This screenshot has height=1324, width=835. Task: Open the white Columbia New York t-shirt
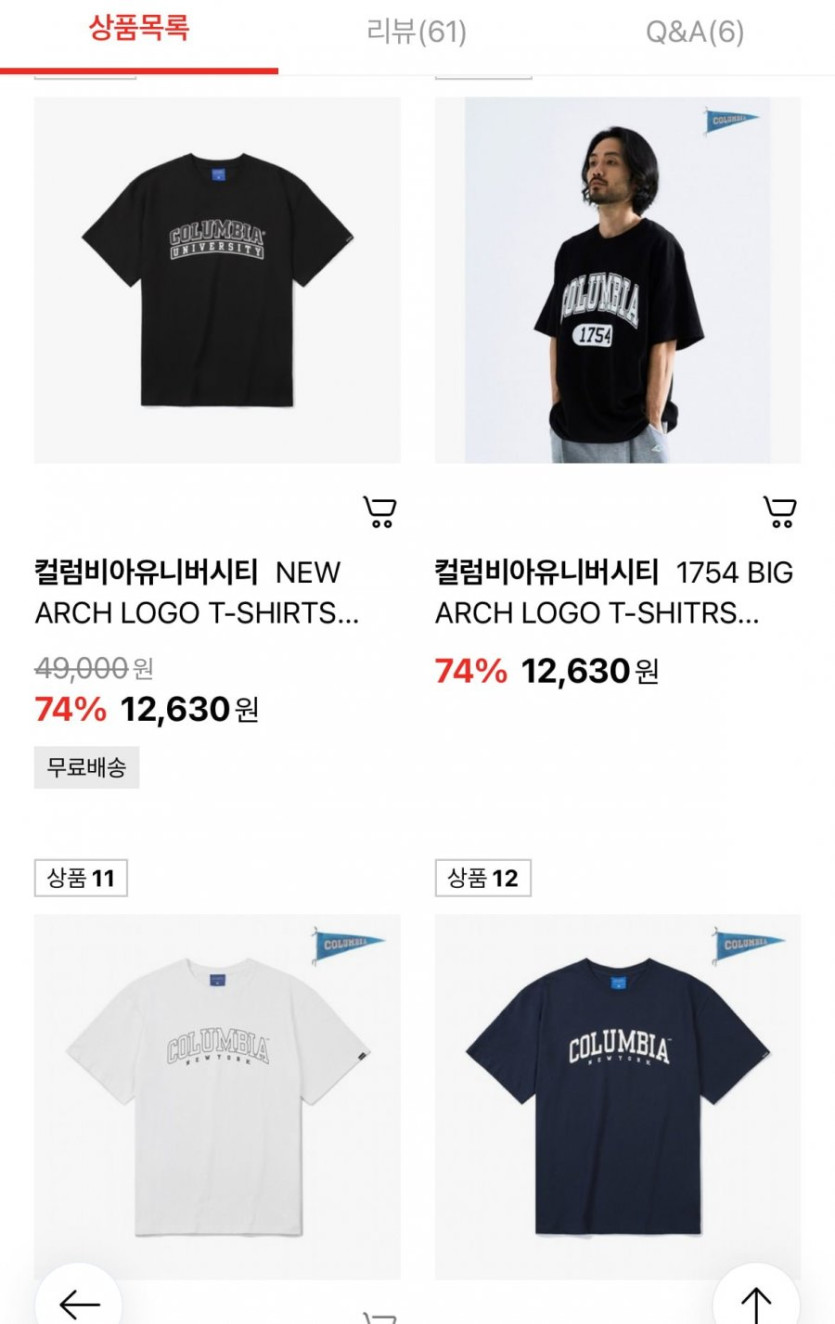217,1097
